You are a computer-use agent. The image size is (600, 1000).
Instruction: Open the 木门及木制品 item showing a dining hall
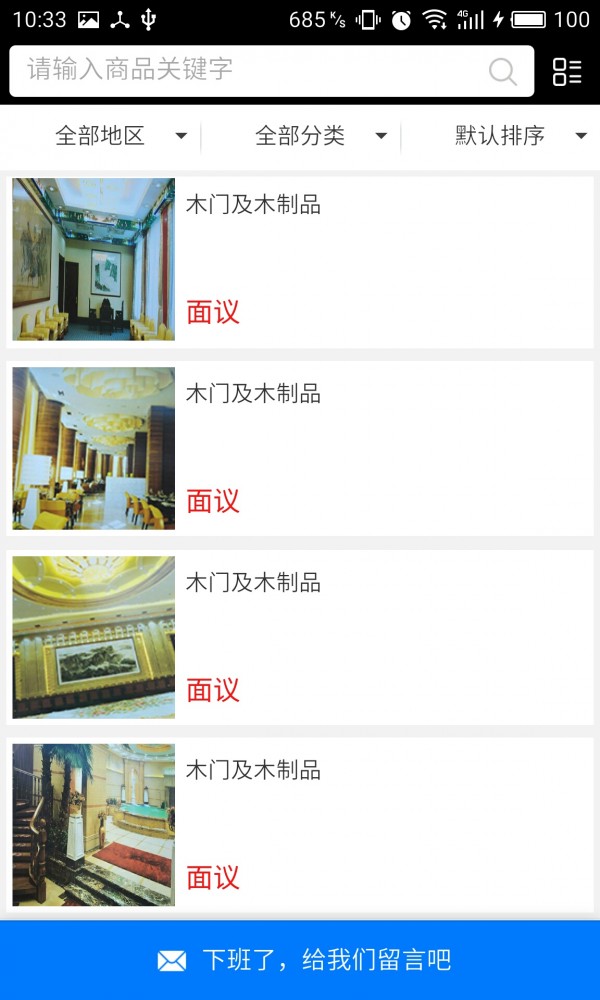point(300,448)
